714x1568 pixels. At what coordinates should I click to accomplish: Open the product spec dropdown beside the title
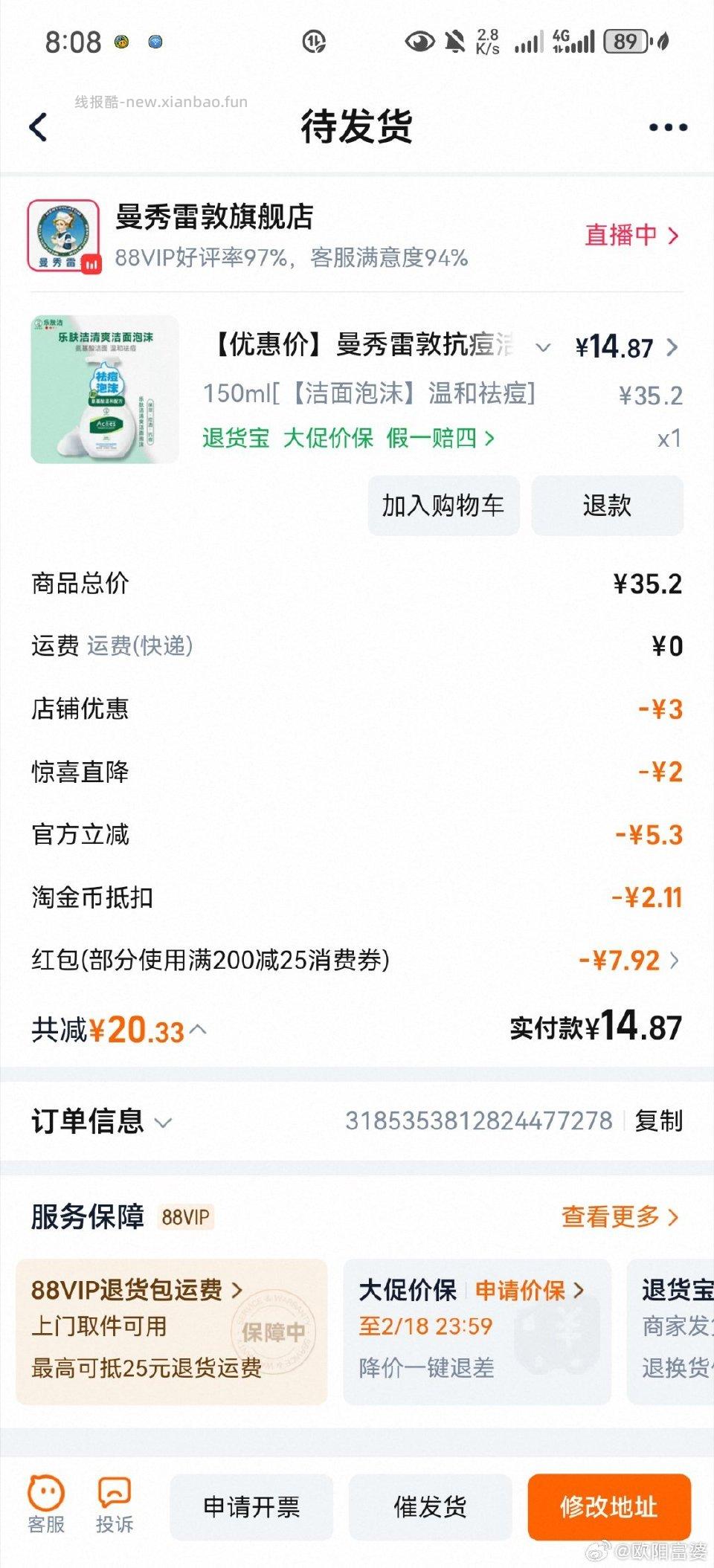(542, 348)
